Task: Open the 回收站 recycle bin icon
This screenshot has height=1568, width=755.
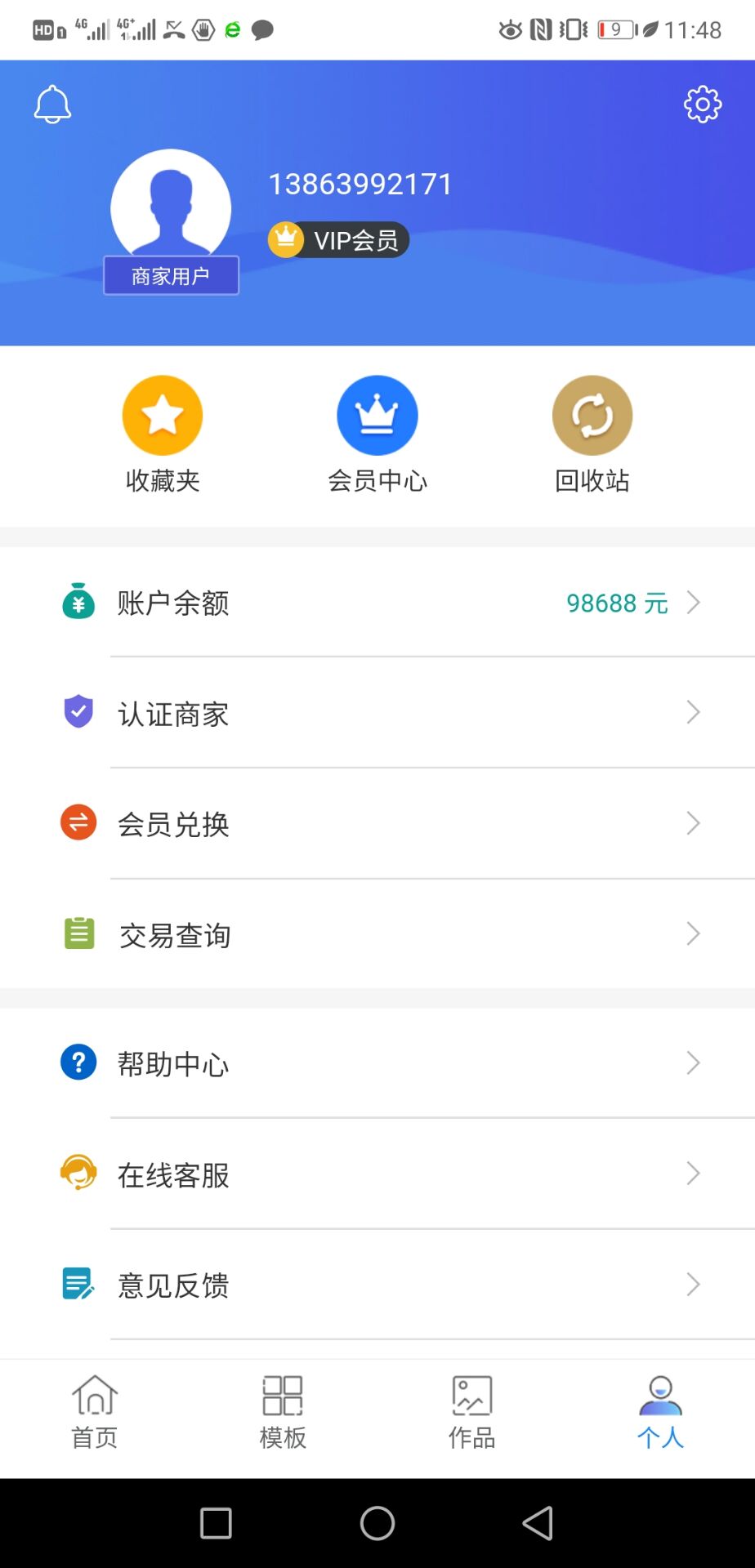Action: tap(592, 414)
